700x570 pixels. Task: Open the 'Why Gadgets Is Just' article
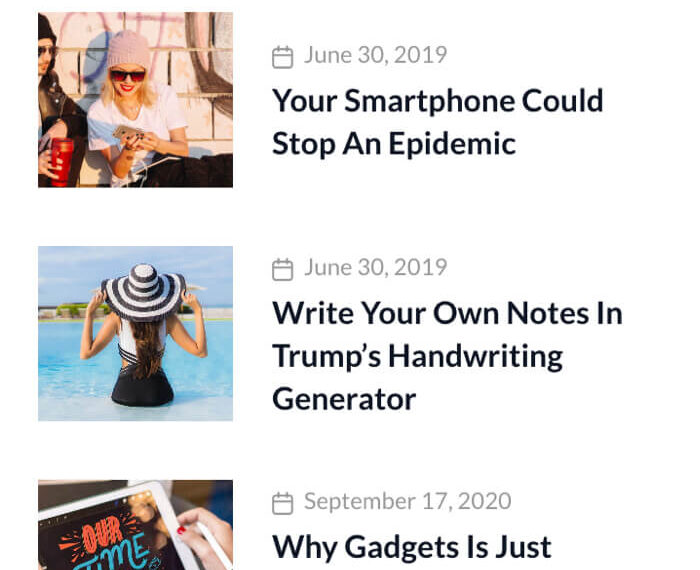[x=411, y=546]
